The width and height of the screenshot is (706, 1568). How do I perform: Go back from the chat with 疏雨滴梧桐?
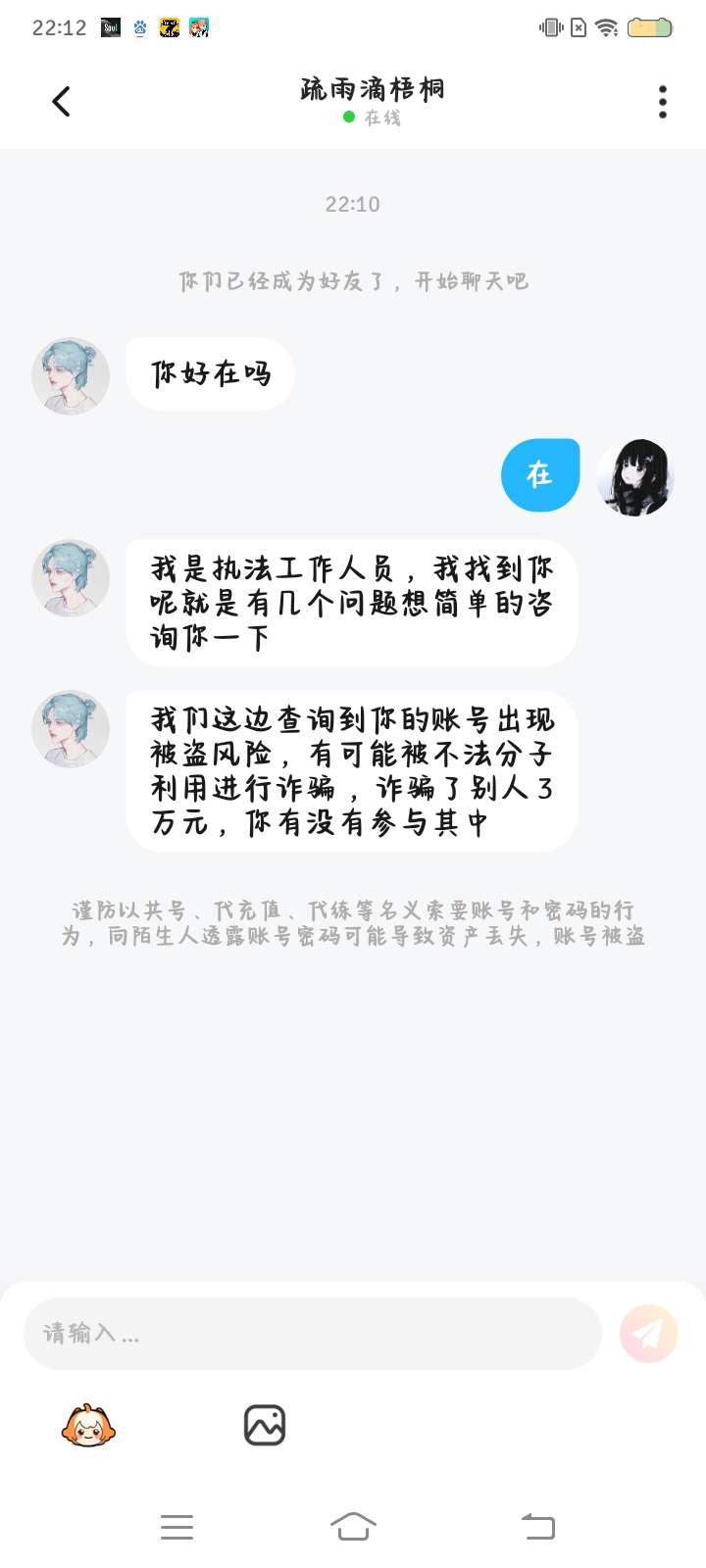pyautogui.click(x=61, y=101)
